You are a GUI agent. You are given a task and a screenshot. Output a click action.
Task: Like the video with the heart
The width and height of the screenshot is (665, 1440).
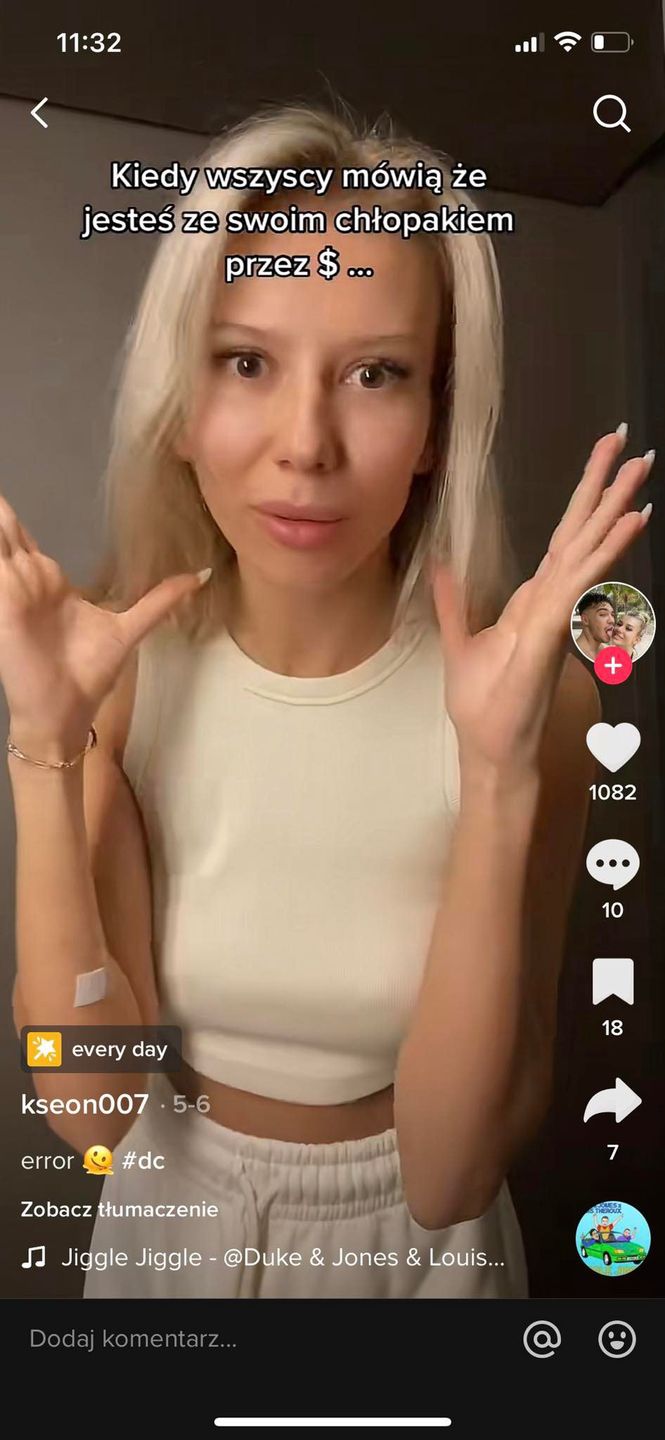[x=612, y=748]
